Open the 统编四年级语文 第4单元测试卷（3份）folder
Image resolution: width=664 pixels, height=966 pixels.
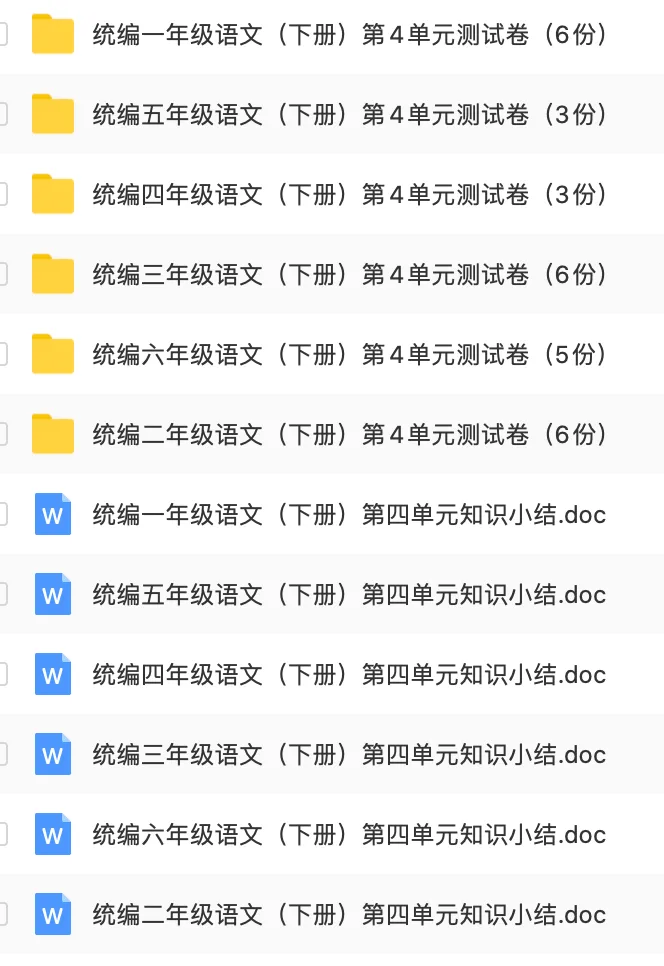(350, 195)
